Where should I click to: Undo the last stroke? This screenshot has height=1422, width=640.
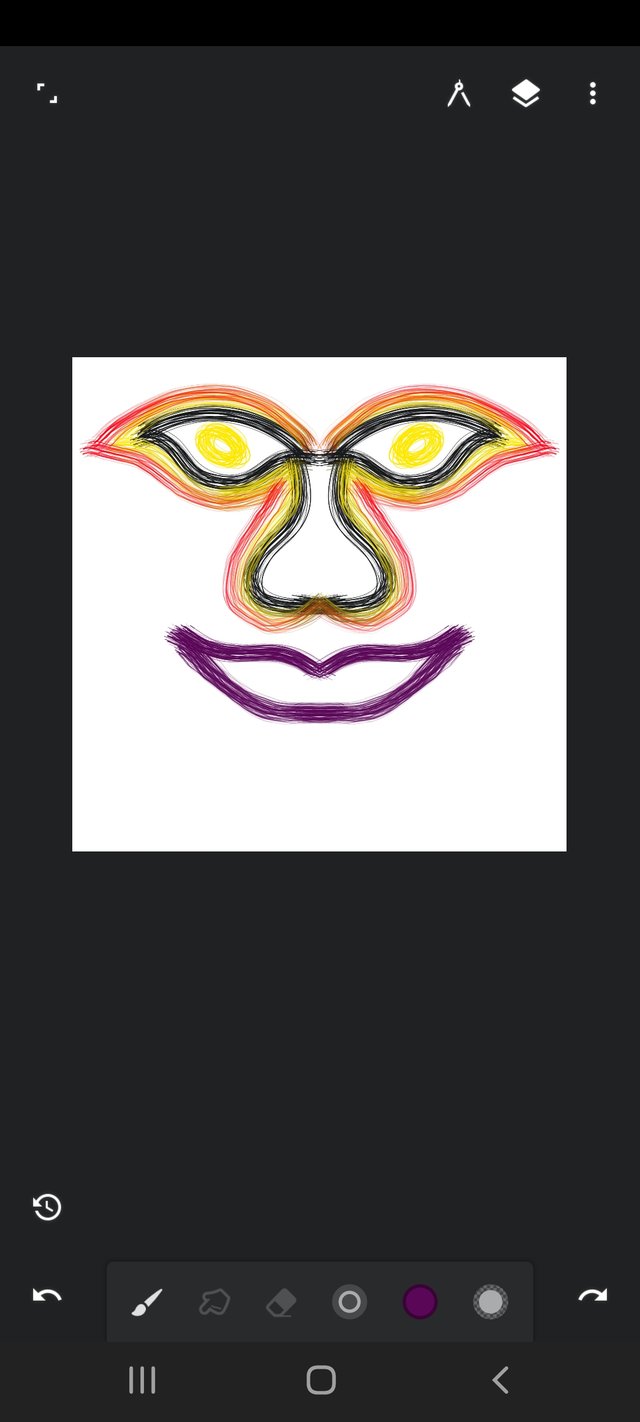coord(47,1297)
